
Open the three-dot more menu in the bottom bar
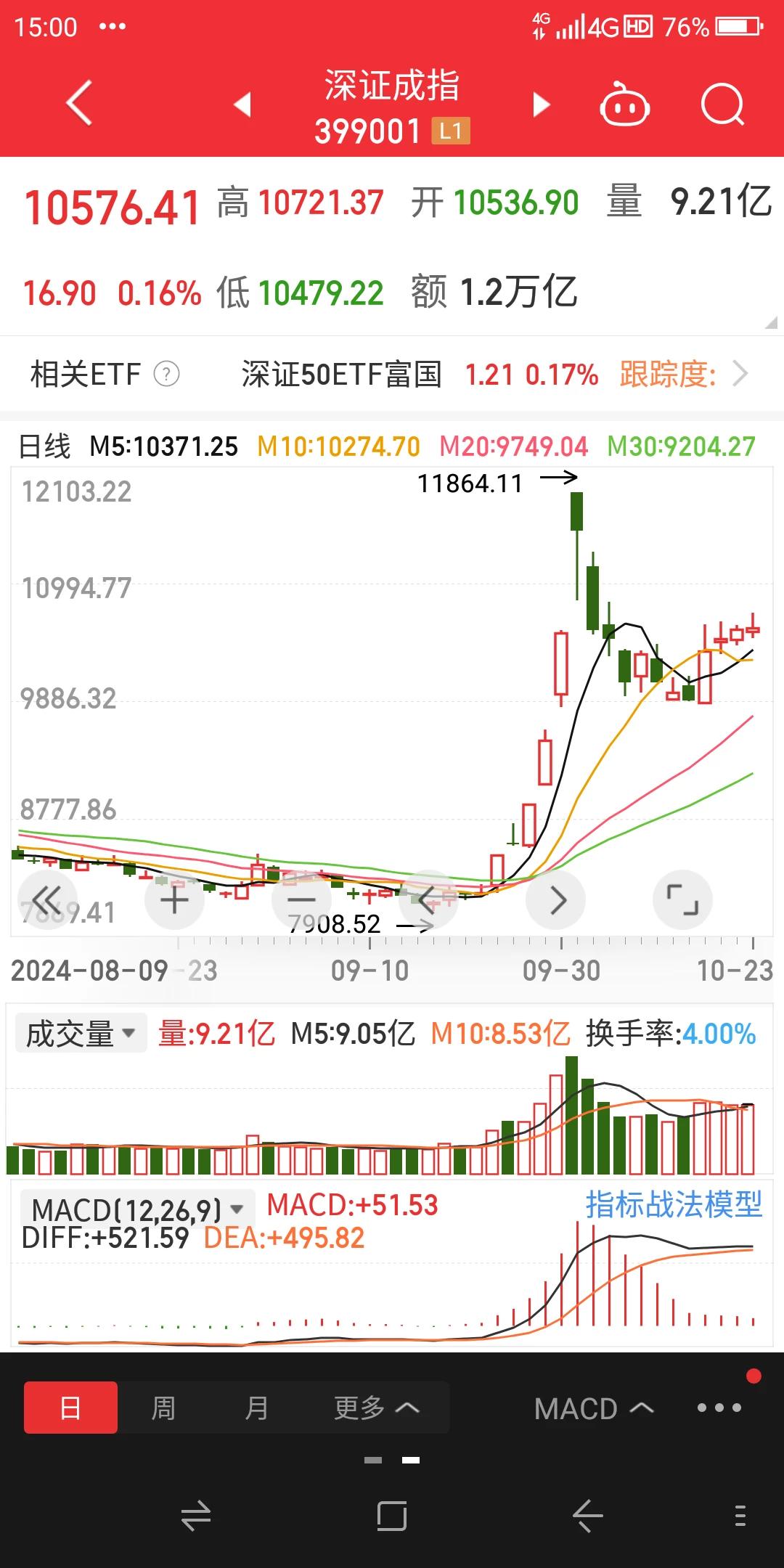719,1408
